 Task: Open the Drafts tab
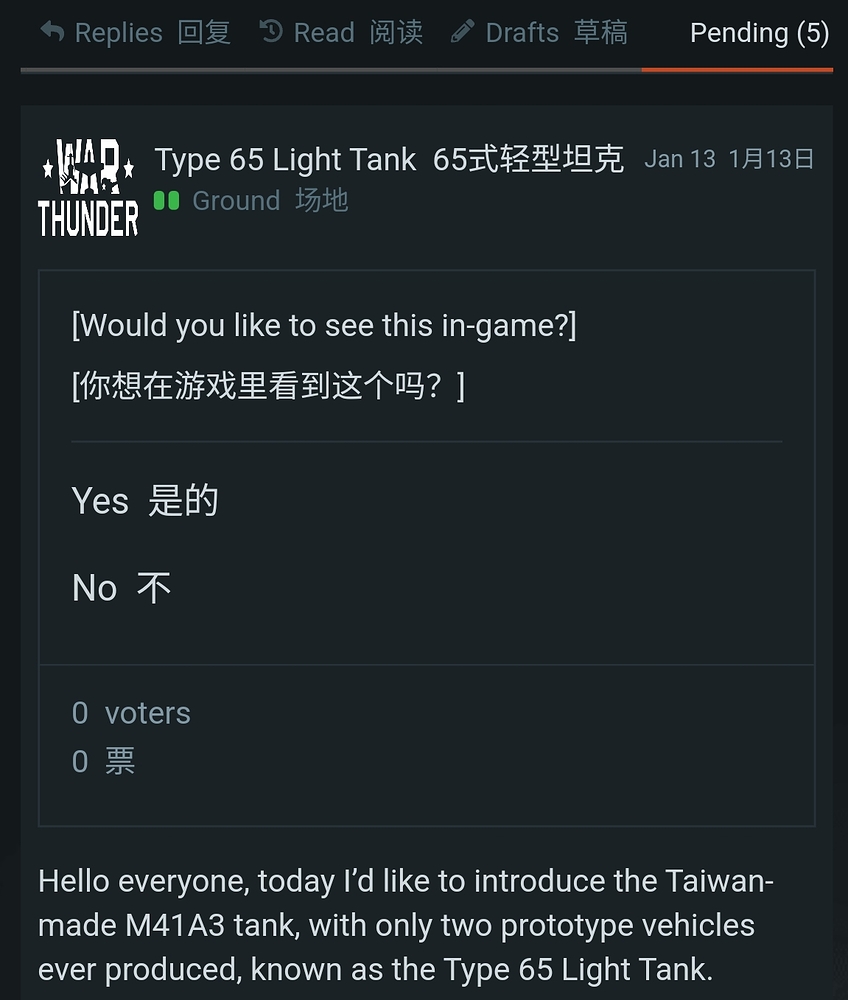coord(538,33)
